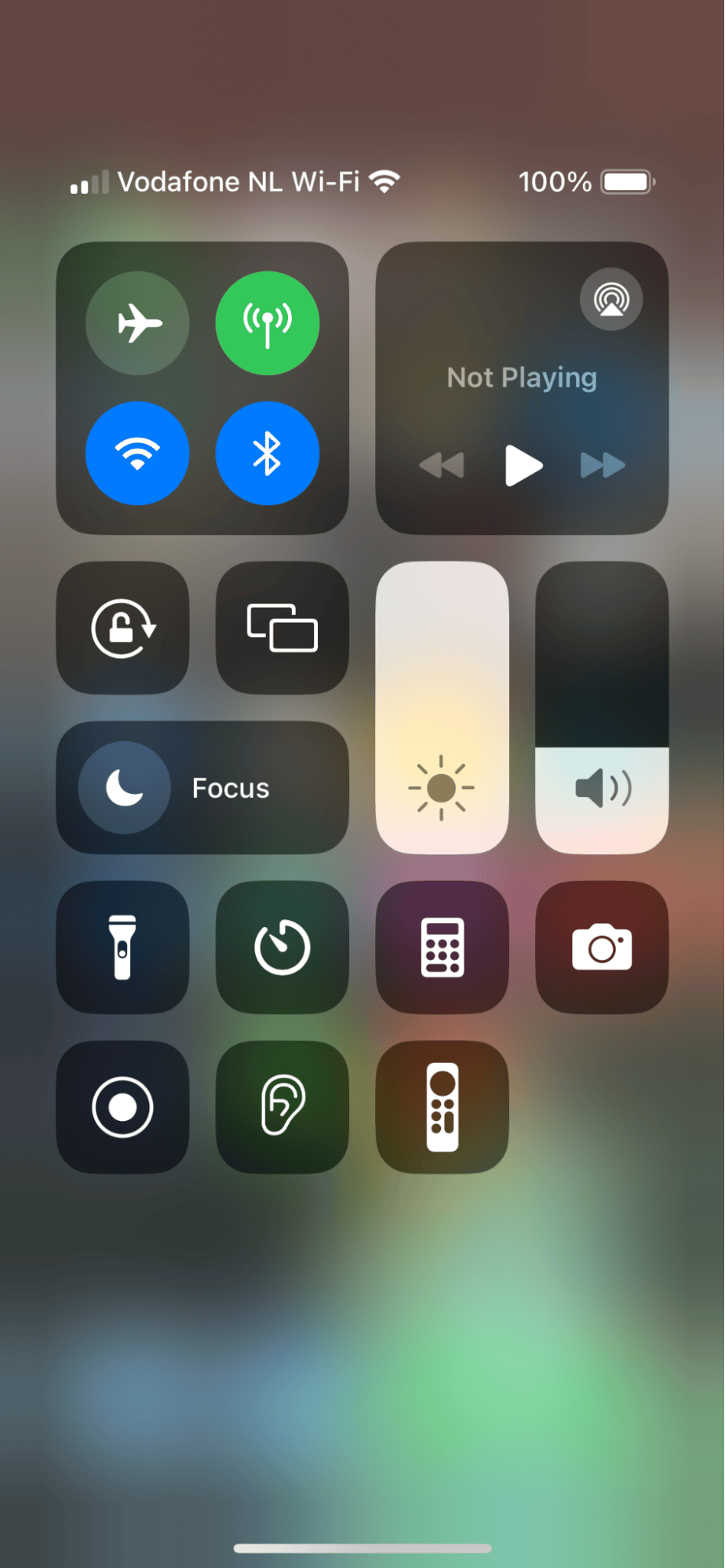Viewport: 725px width, 1568px height.
Task: Skip to the next track
Action: (602, 464)
